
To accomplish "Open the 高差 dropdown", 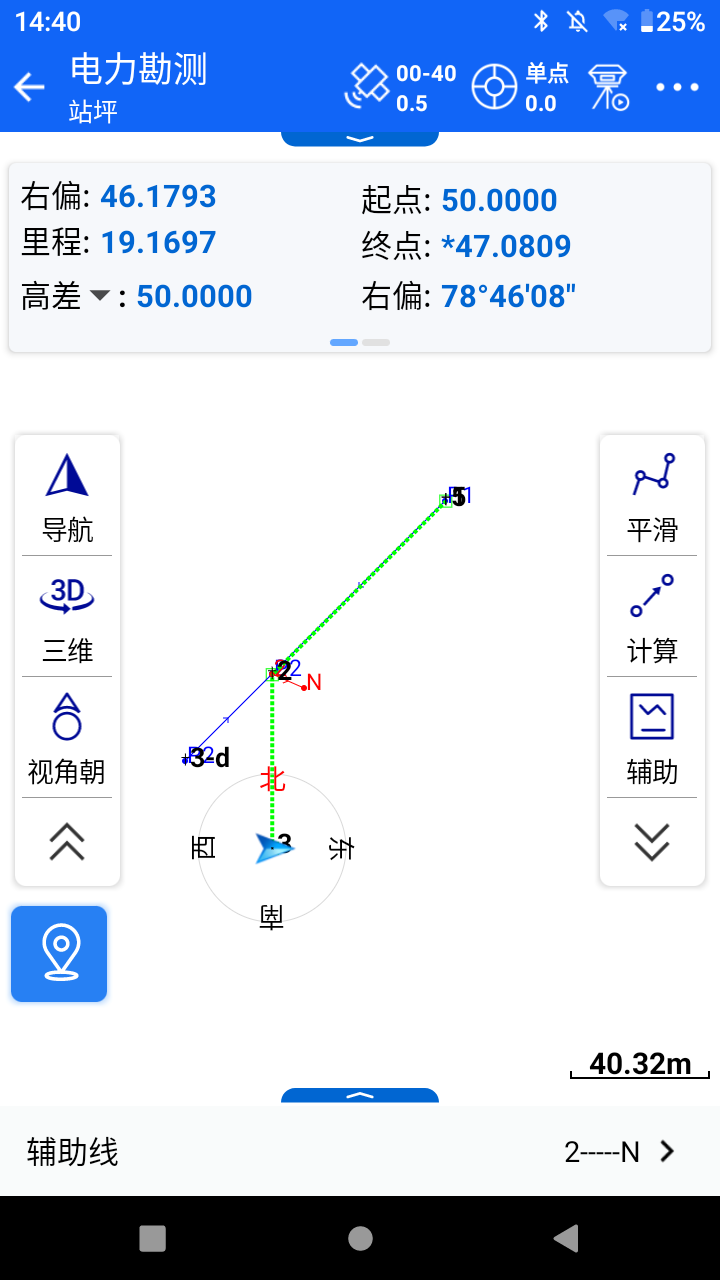I will point(99,296).
